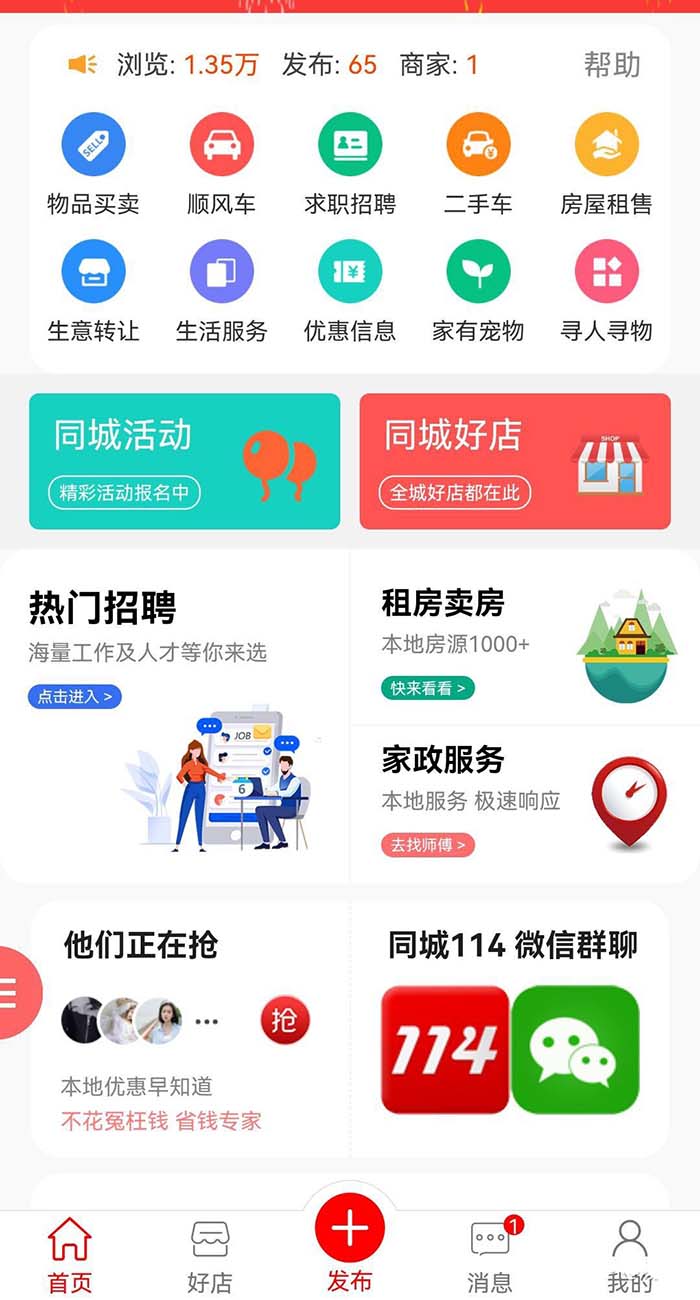Open 生活服务 category
The height and width of the screenshot is (1300, 700).
click(221, 272)
